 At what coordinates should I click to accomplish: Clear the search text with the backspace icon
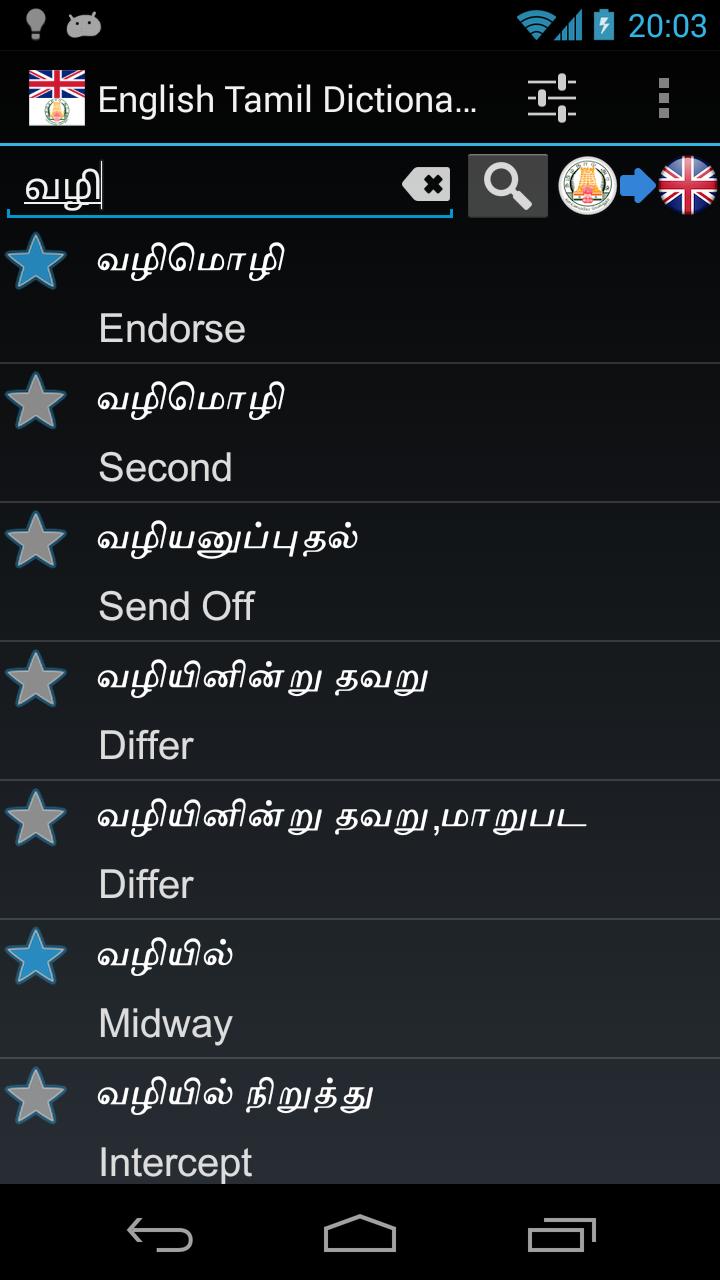tap(427, 185)
